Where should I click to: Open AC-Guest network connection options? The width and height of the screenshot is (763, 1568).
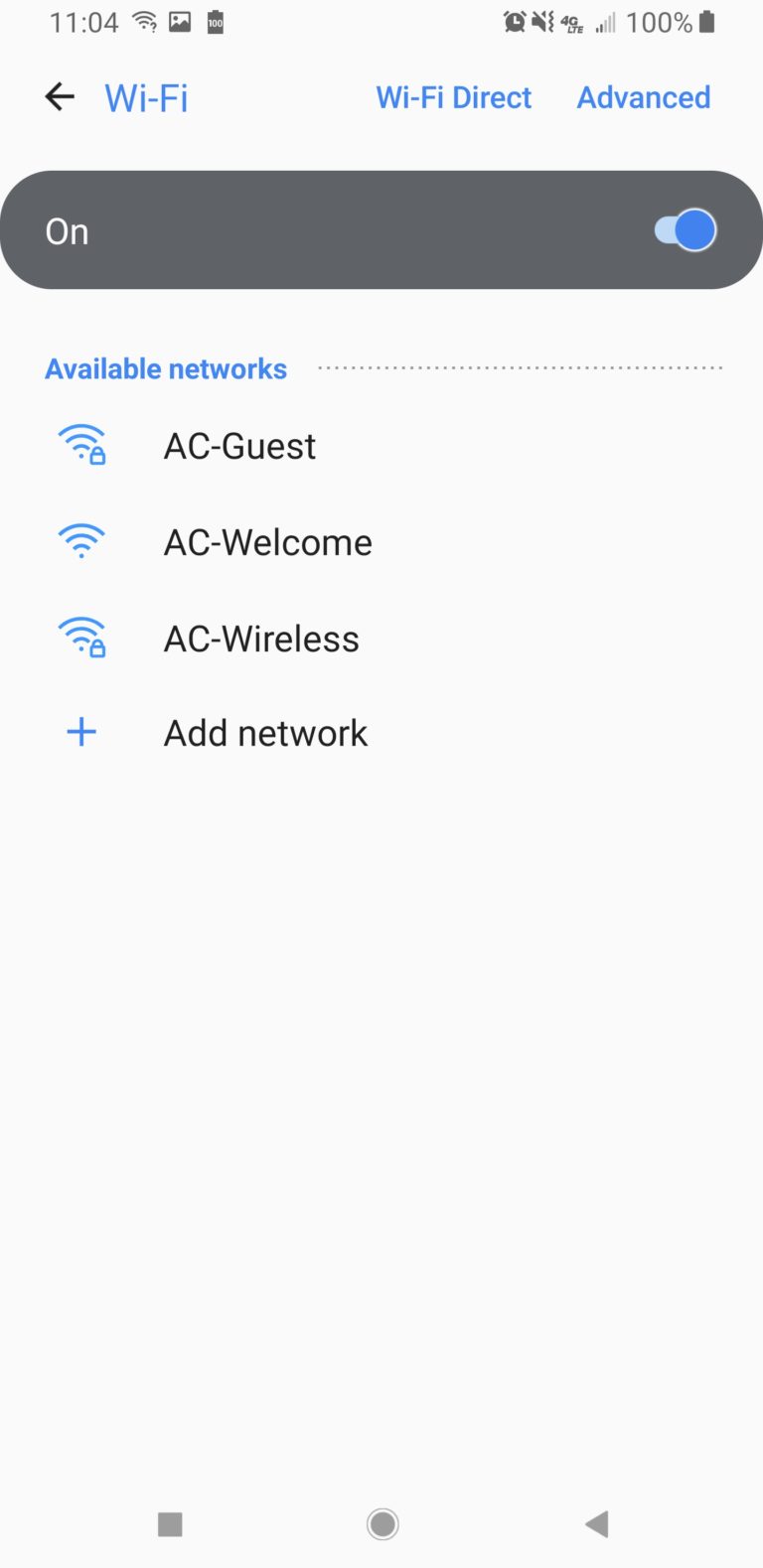pos(239,445)
